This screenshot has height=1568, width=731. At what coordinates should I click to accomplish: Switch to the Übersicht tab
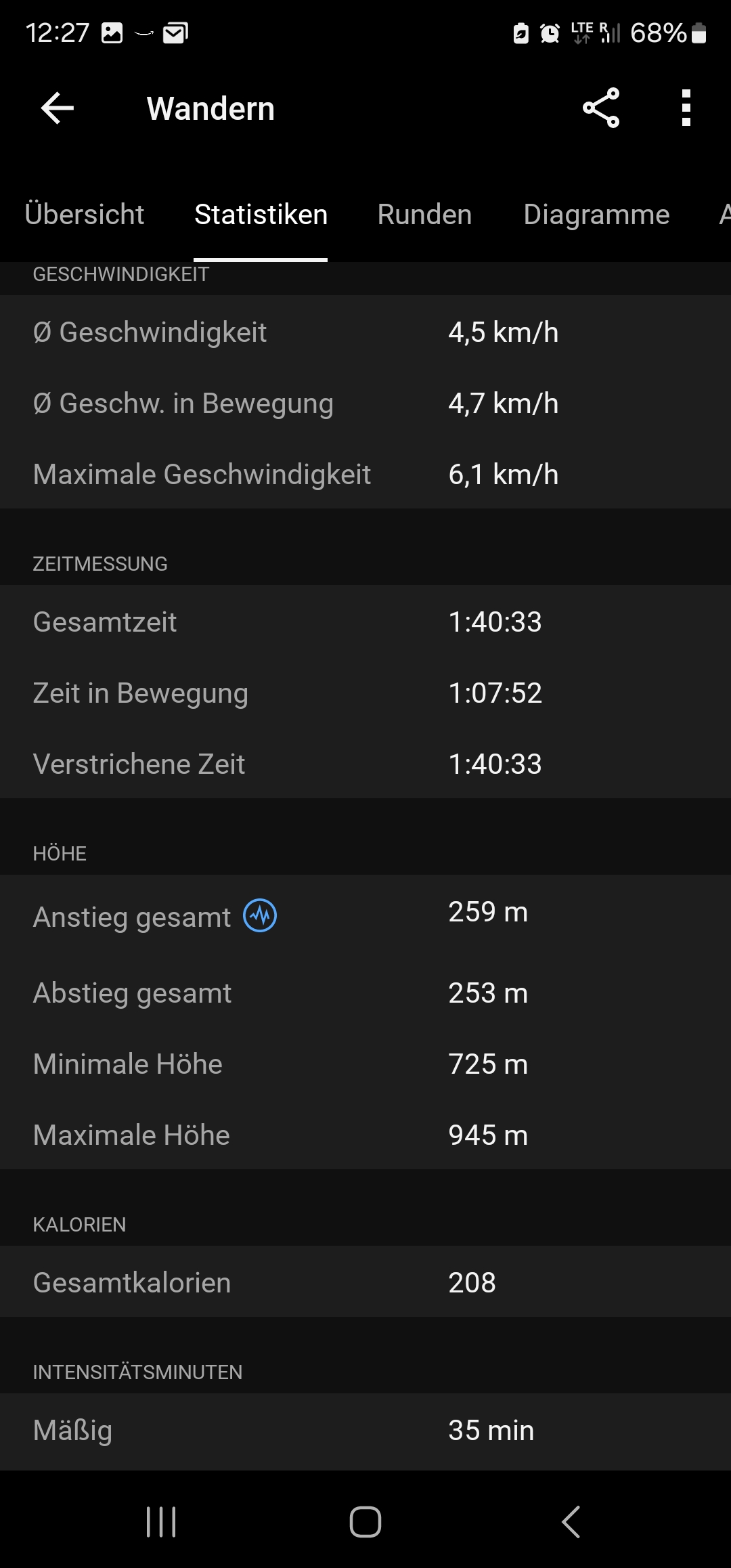(x=85, y=215)
